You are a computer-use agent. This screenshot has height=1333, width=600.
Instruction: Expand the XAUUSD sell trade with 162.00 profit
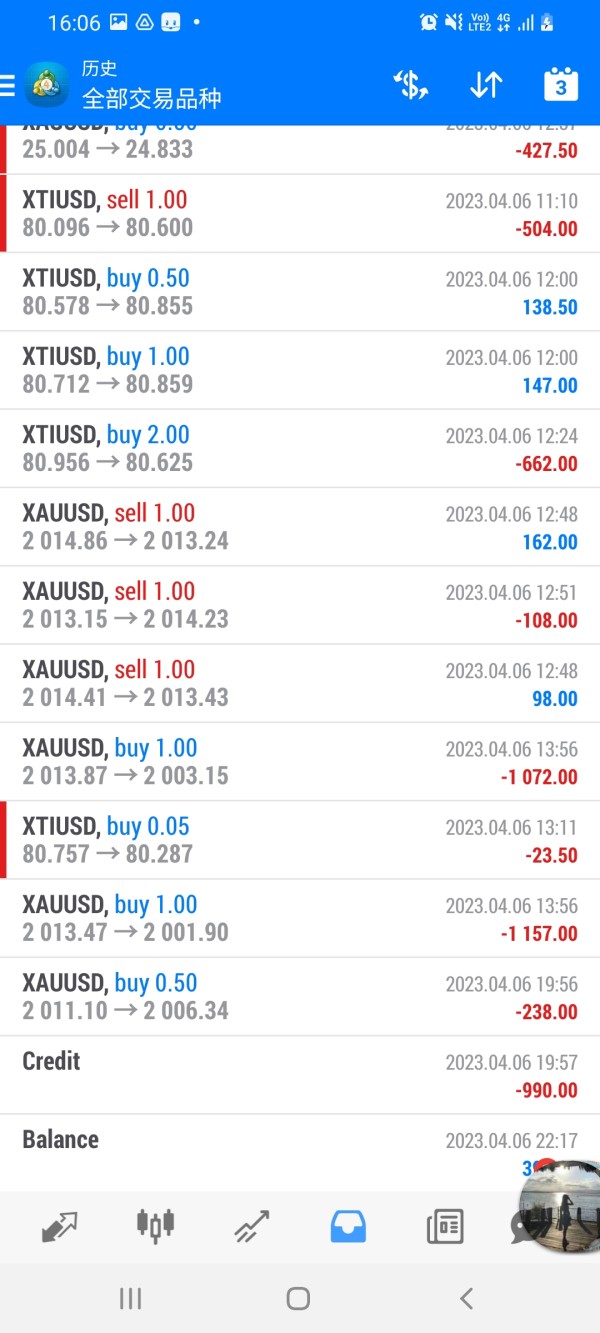pos(300,527)
